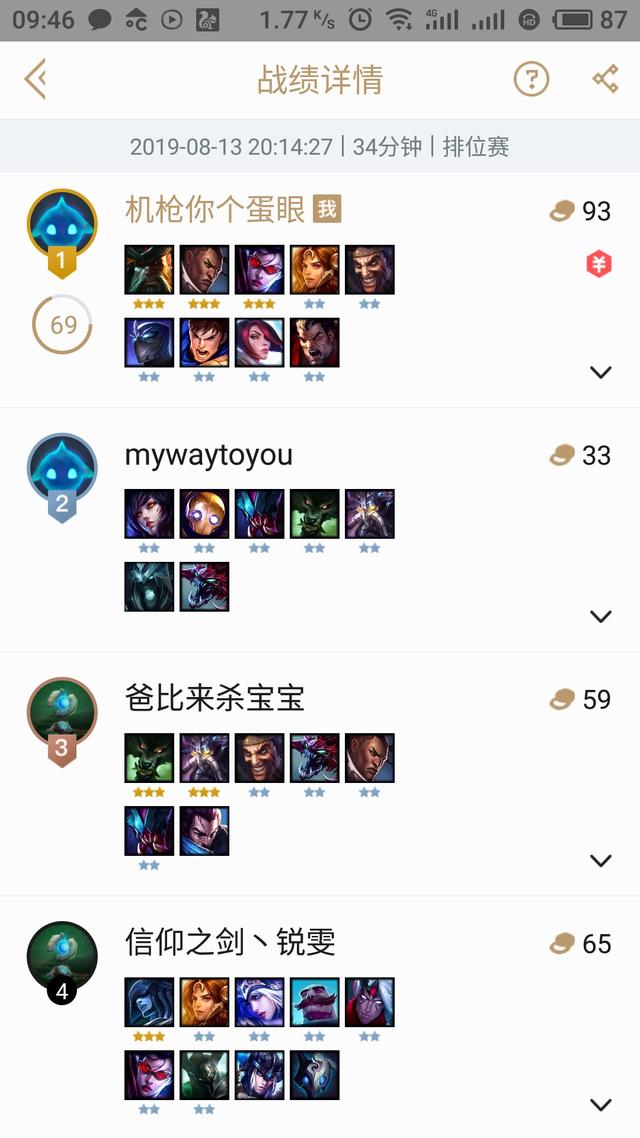Open the help question mark icon
Viewport: 640px width, 1138px height.
click(x=531, y=79)
